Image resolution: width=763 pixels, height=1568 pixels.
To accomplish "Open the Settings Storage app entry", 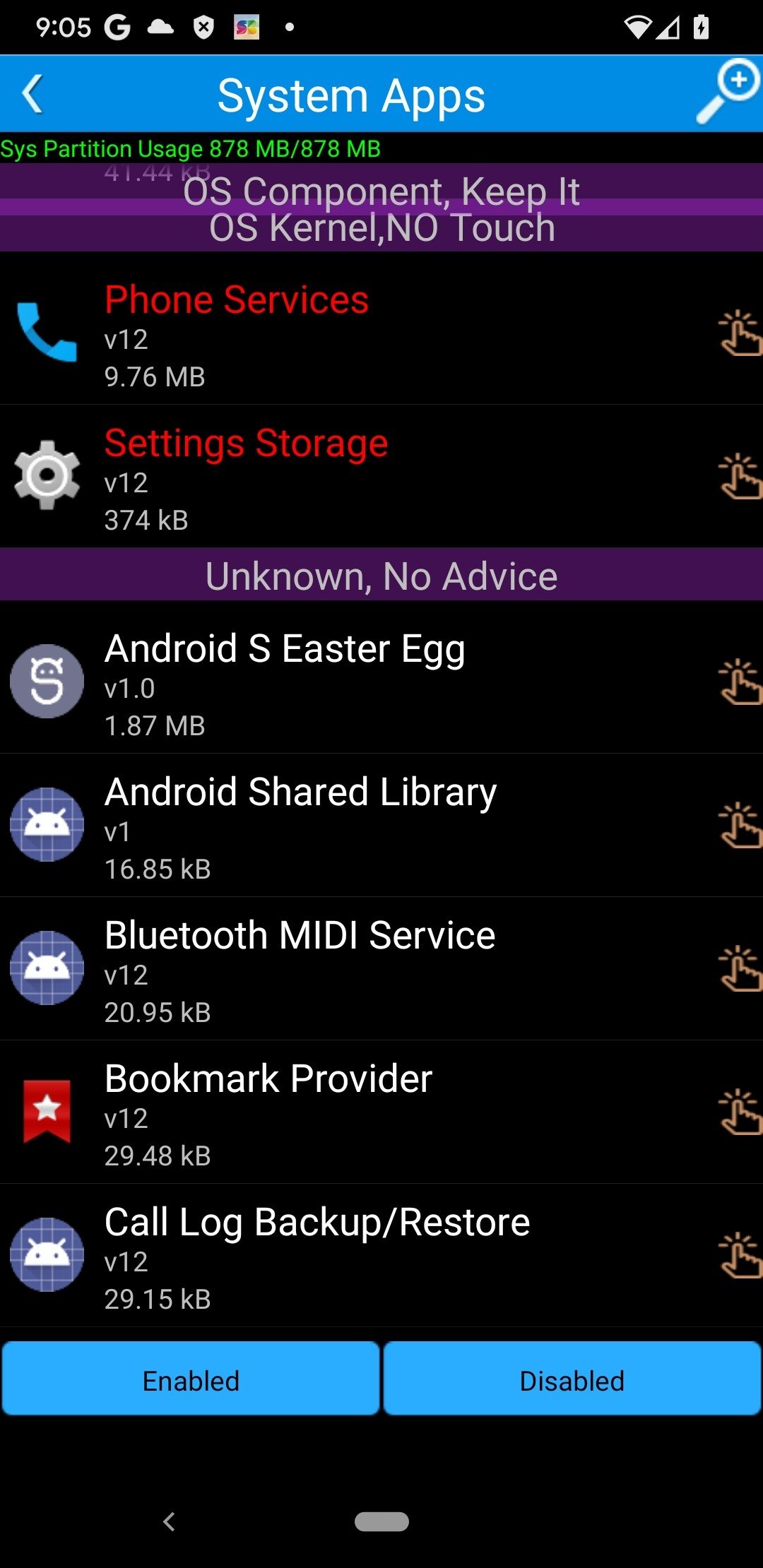I will (x=381, y=477).
